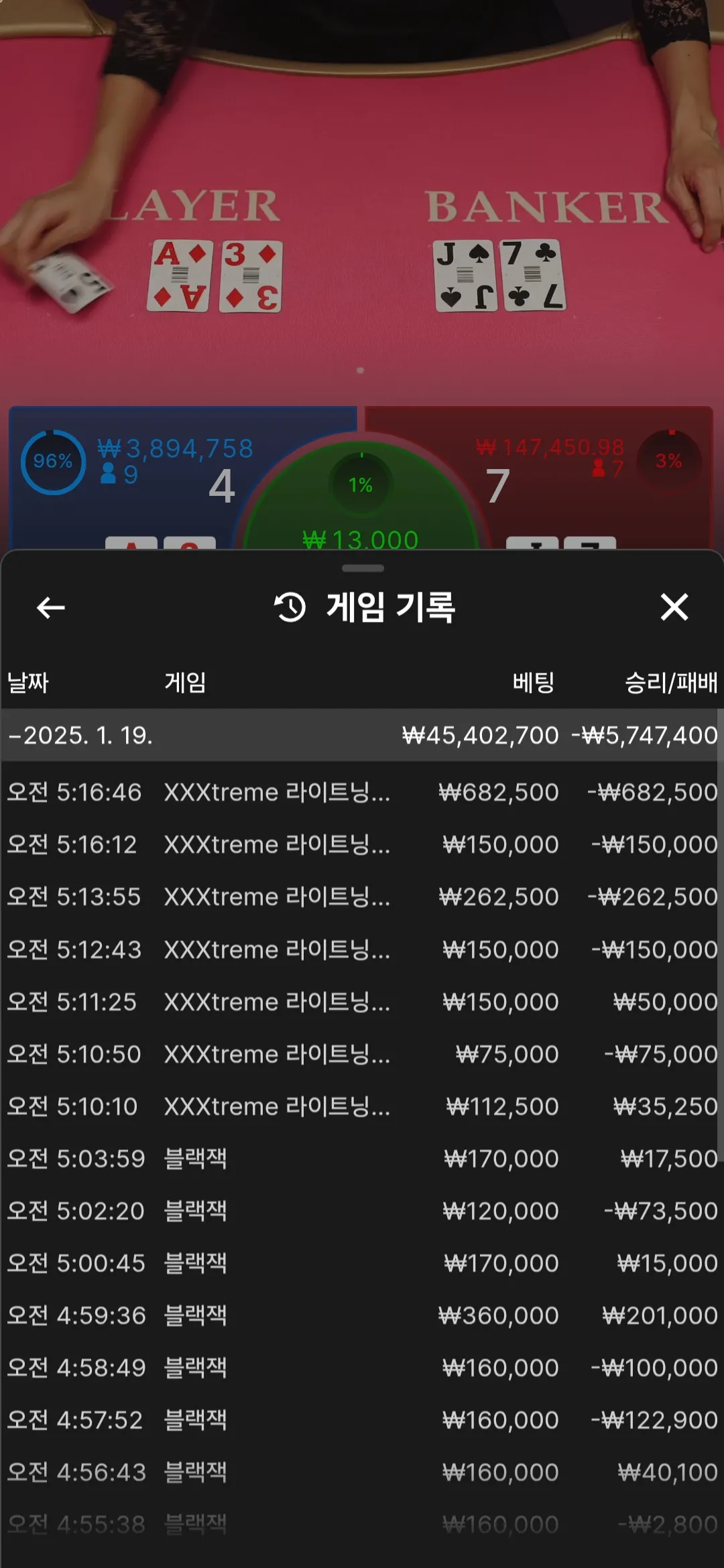Open the 오전 5:00:45 블랙잭 record
724x1568 pixels.
[x=362, y=1263]
